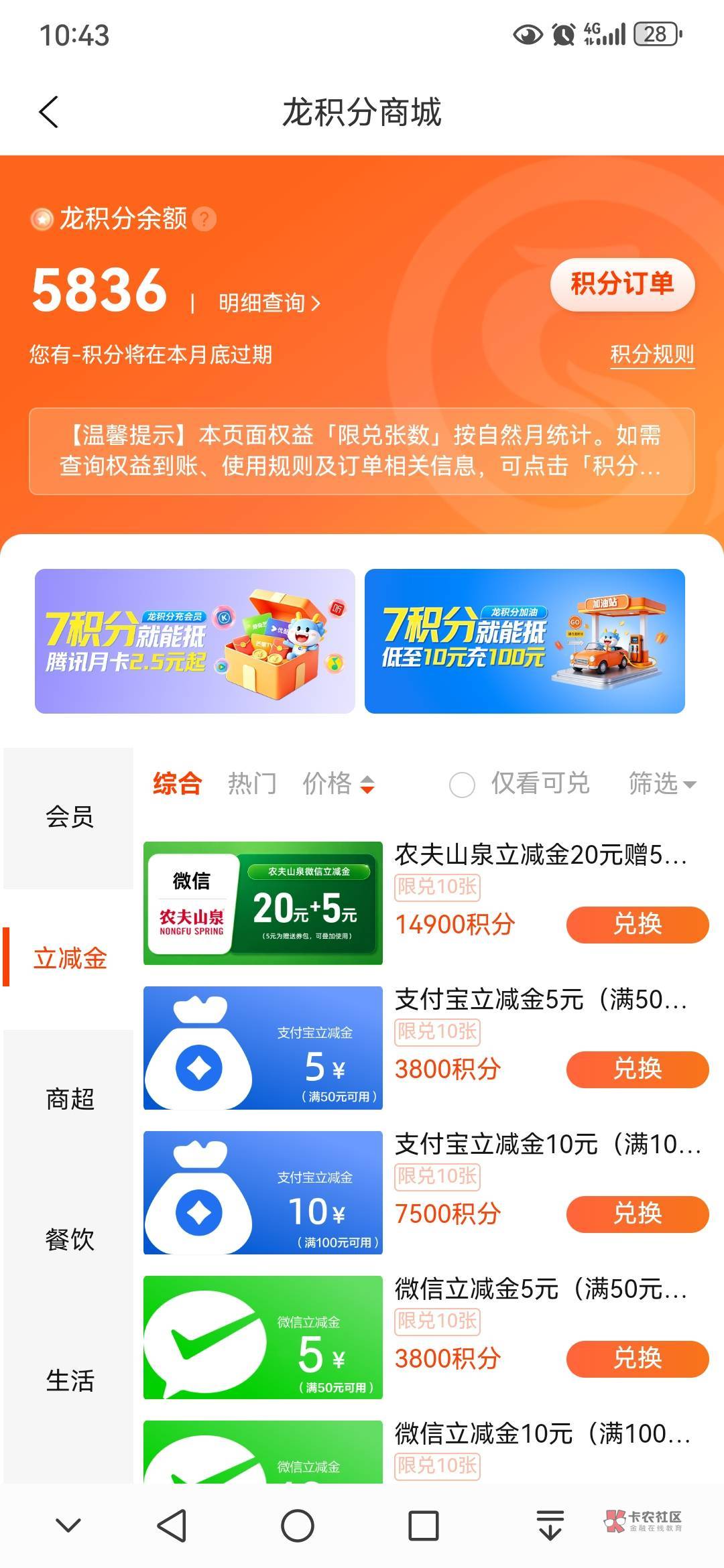Expand the 筛选 filter dropdown
Viewport: 724px width, 1568px height.
point(662,783)
